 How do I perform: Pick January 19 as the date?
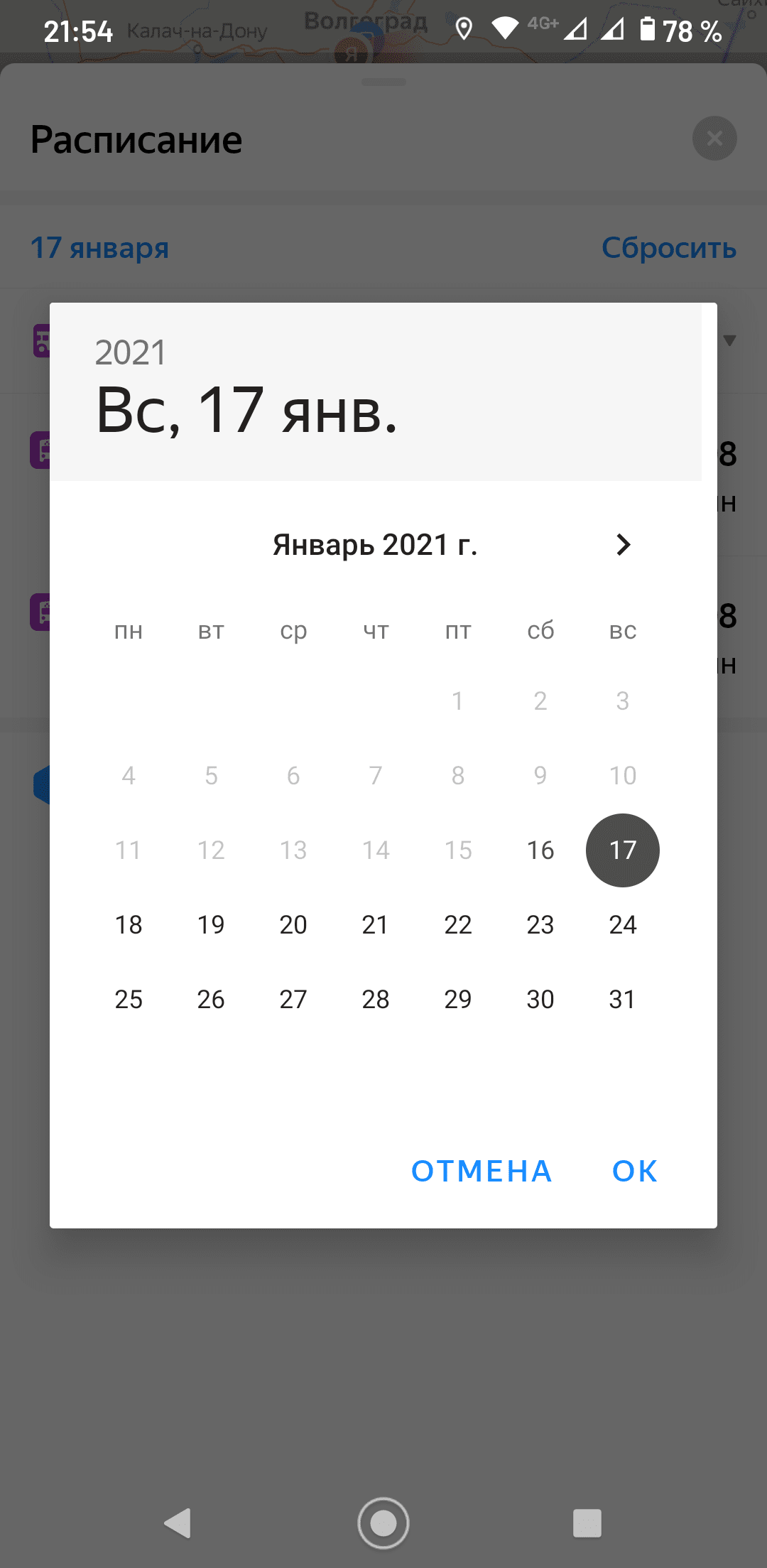coord(211,925)
